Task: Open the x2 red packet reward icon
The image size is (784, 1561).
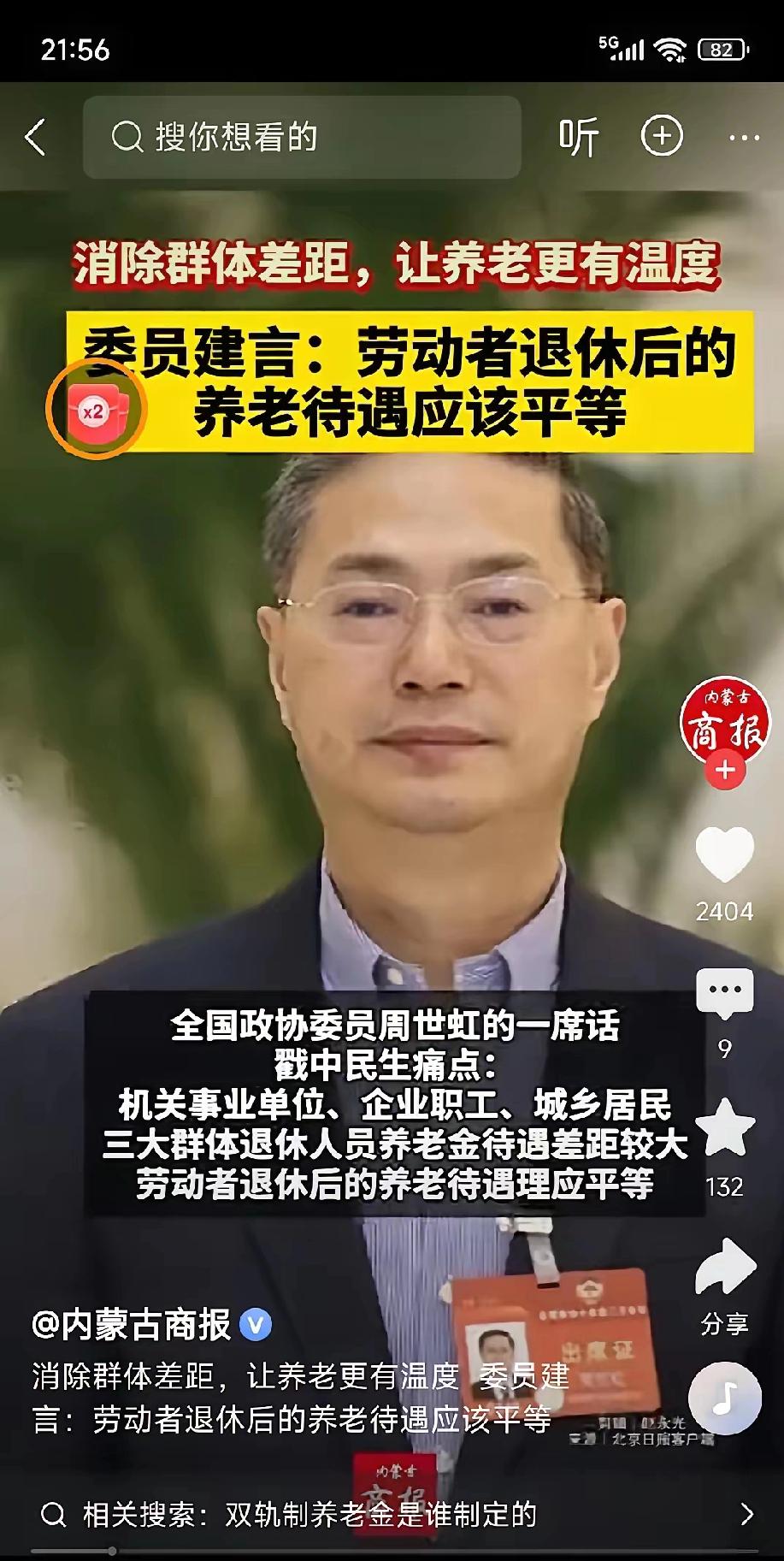Action: (x=97, y=410)
